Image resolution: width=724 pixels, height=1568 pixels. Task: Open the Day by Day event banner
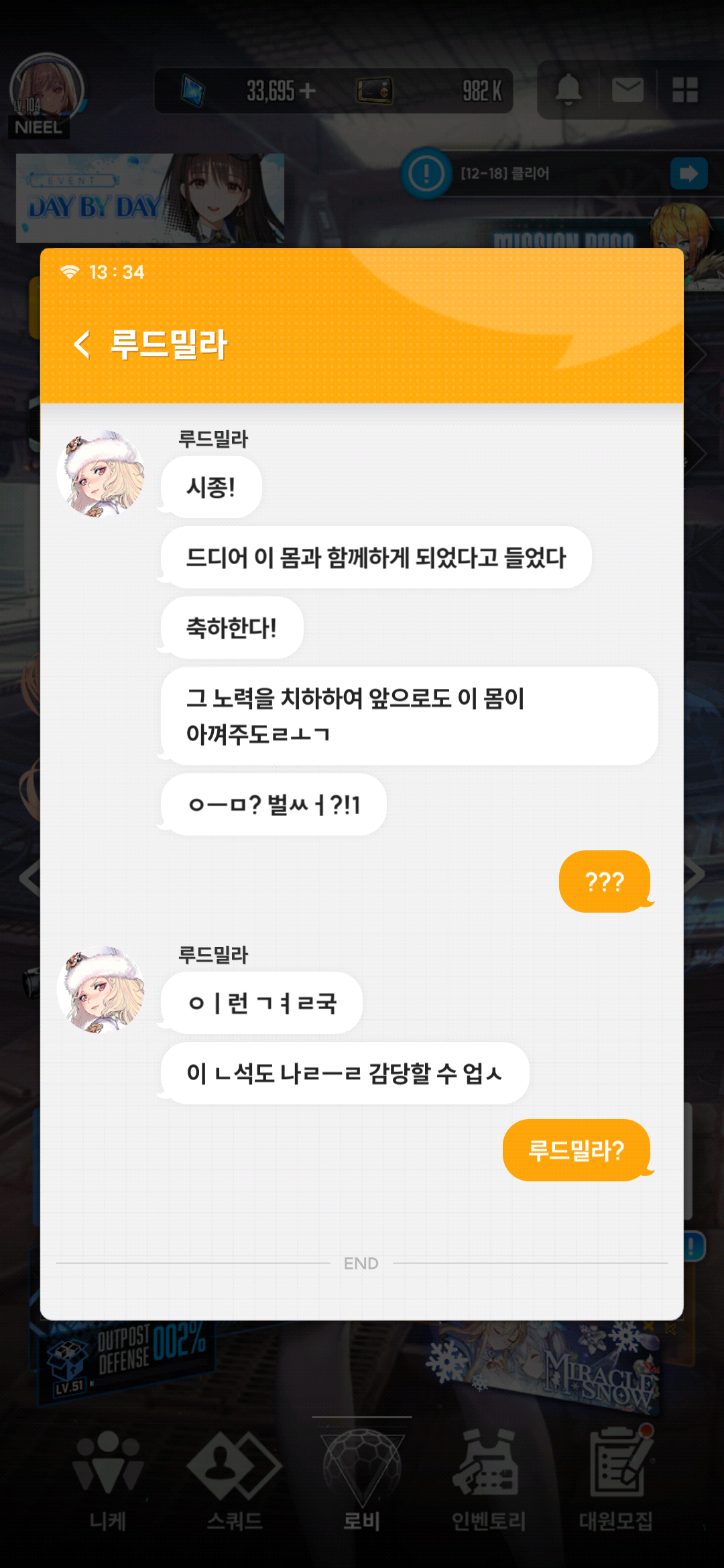coord(149,198)
